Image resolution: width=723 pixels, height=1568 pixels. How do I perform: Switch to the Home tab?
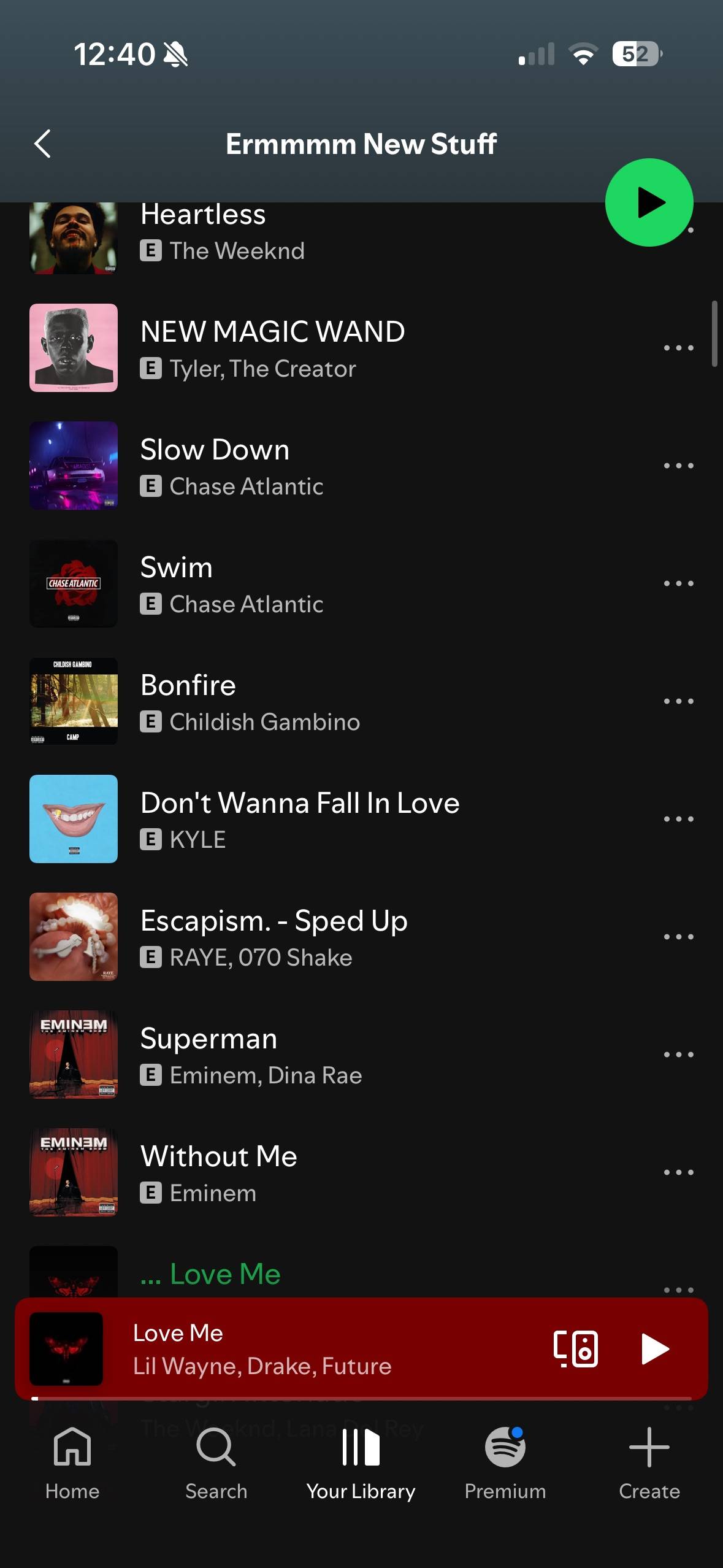tap(72, 1463)
